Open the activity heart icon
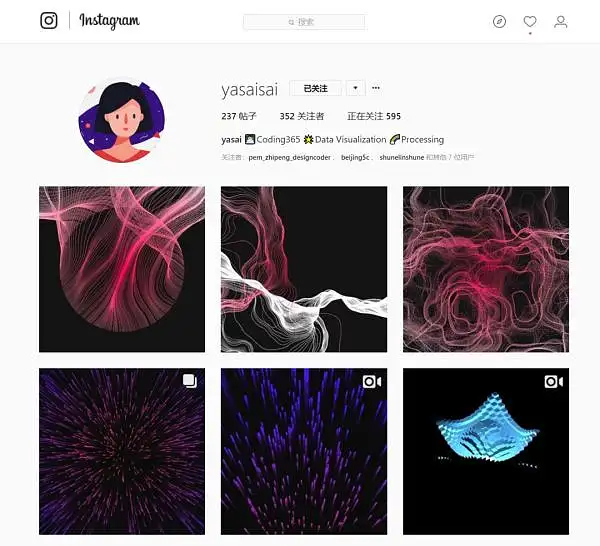 click(530, 21)
